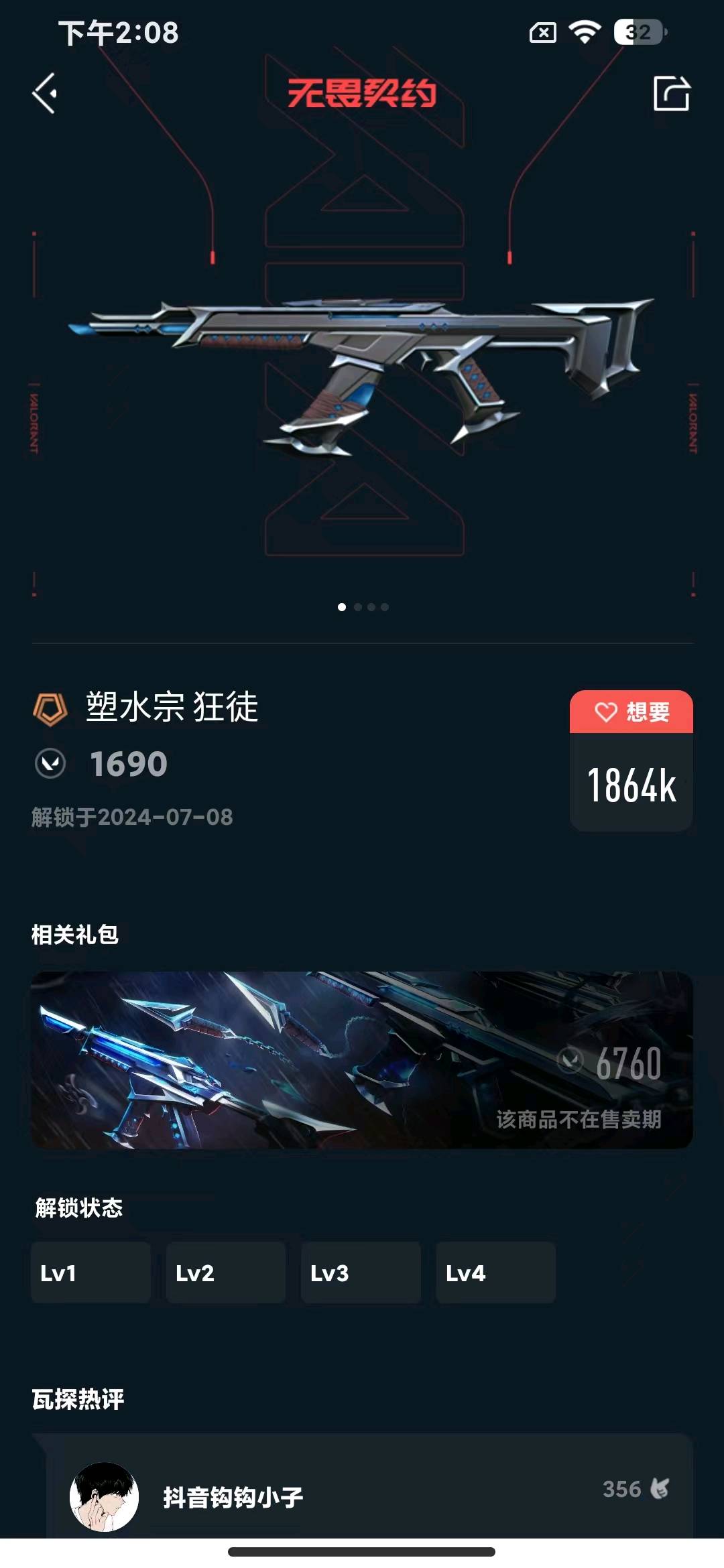
Task: Select the Lv2 unlock level
Action: [226, 1272]
